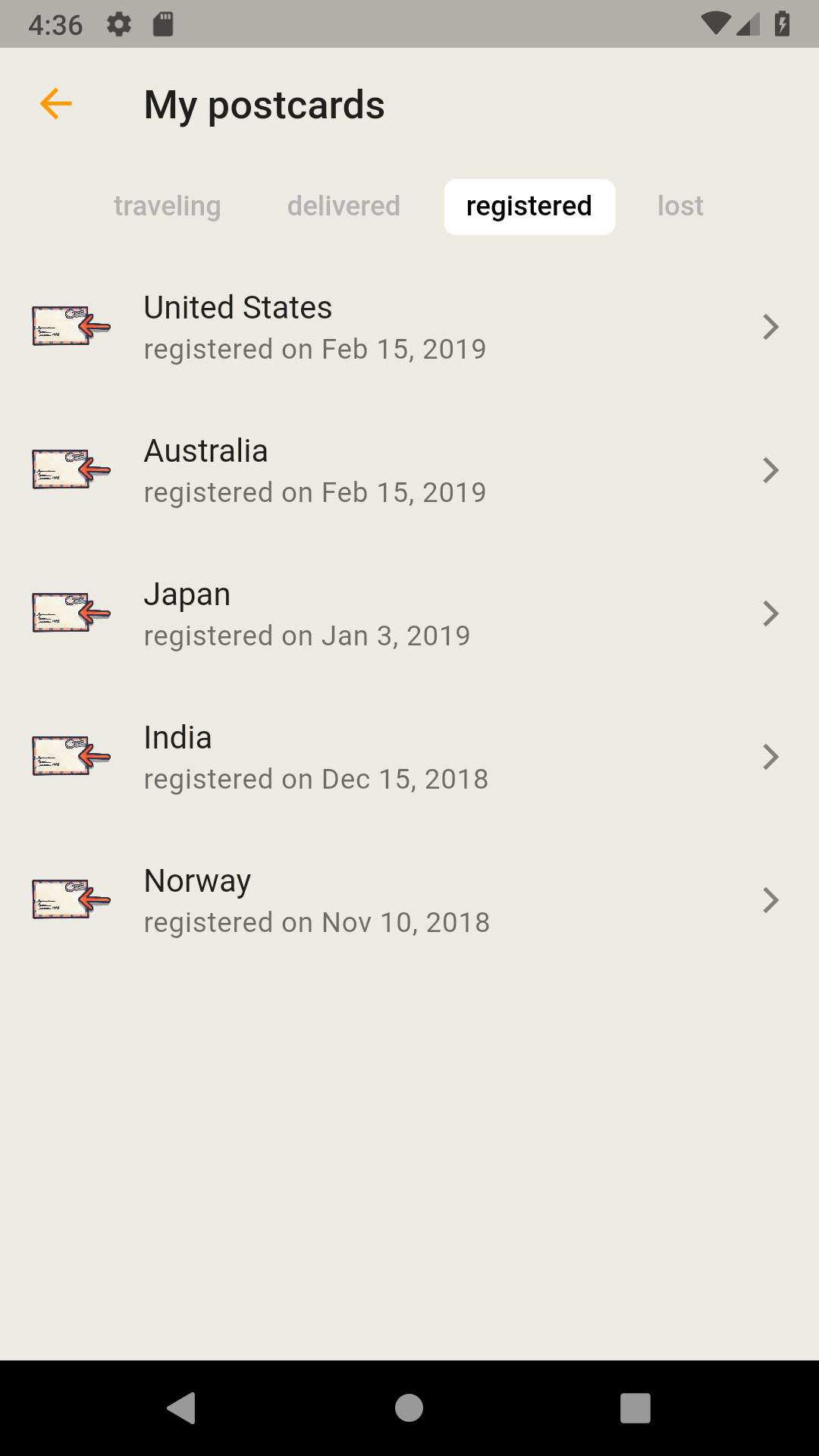Select the registered tab
The height and width of the screenshot is (1456, 819).
click(529, 206)
